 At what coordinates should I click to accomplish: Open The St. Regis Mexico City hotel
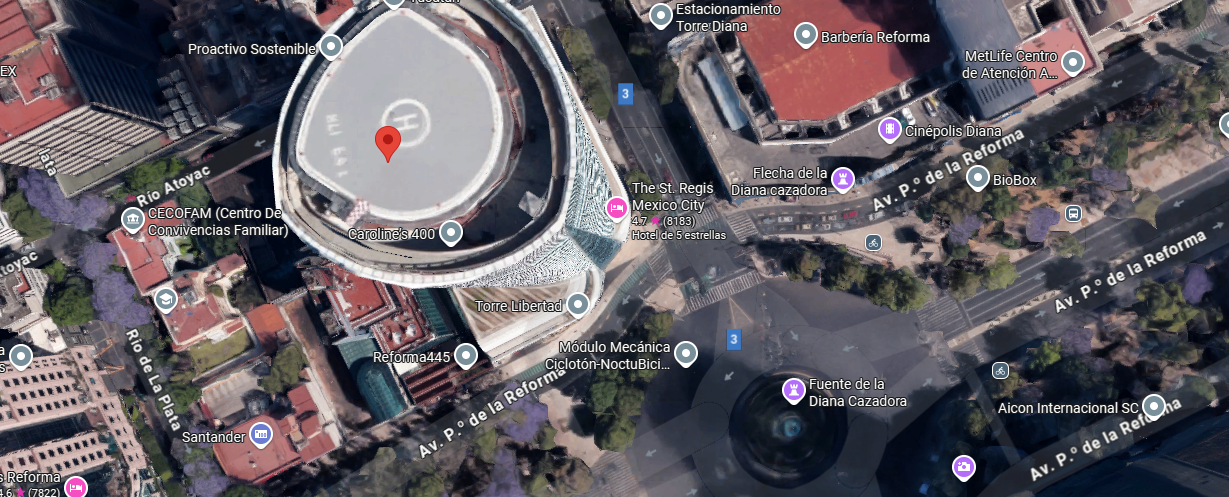pos(617,207)
